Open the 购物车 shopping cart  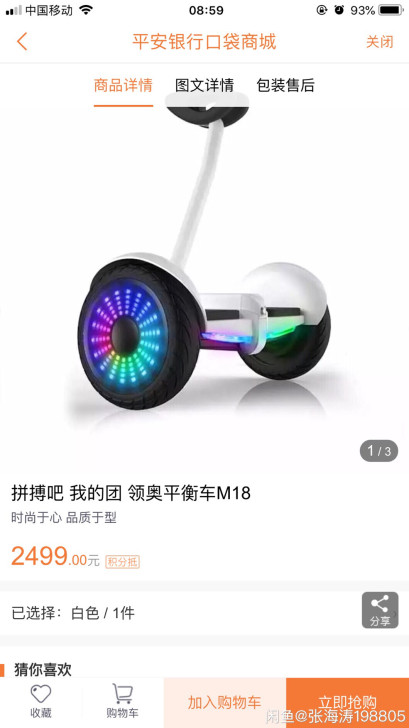(x=123, y=702)
